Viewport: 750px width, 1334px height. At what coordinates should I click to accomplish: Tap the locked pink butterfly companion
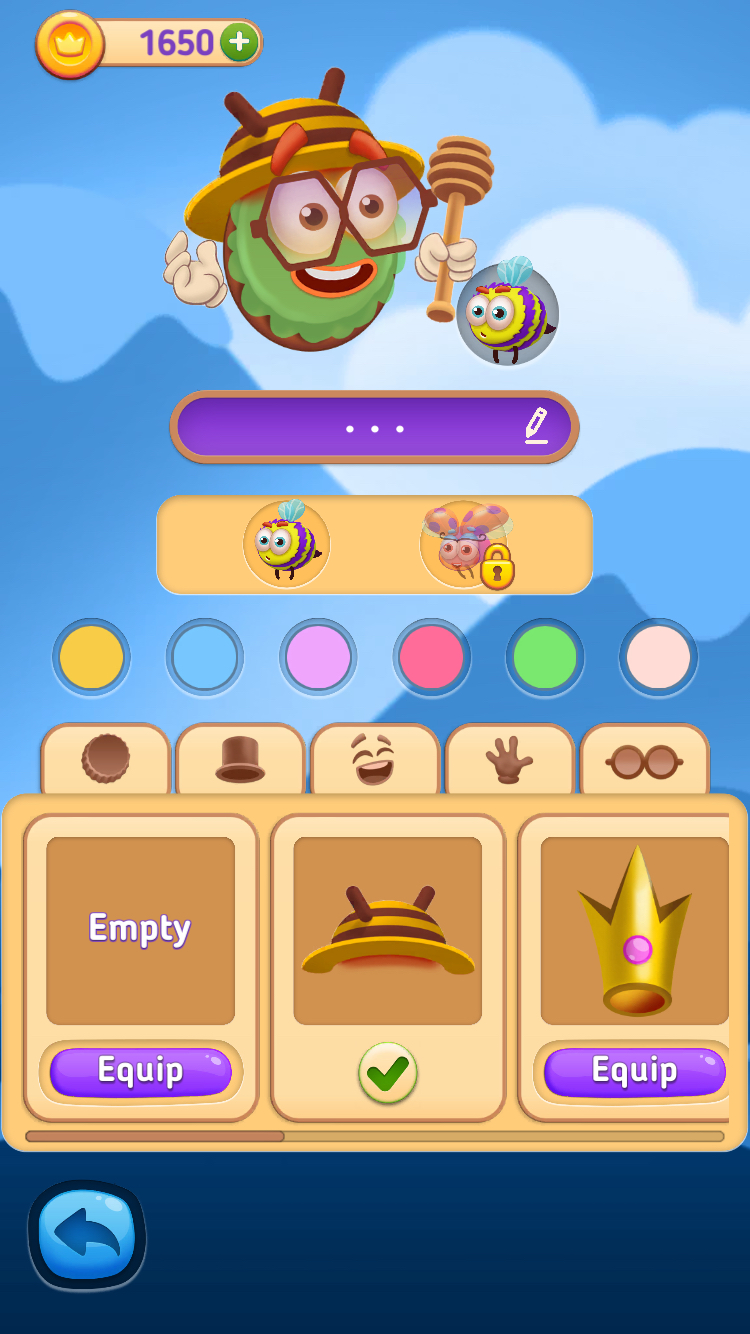(464, 545)
